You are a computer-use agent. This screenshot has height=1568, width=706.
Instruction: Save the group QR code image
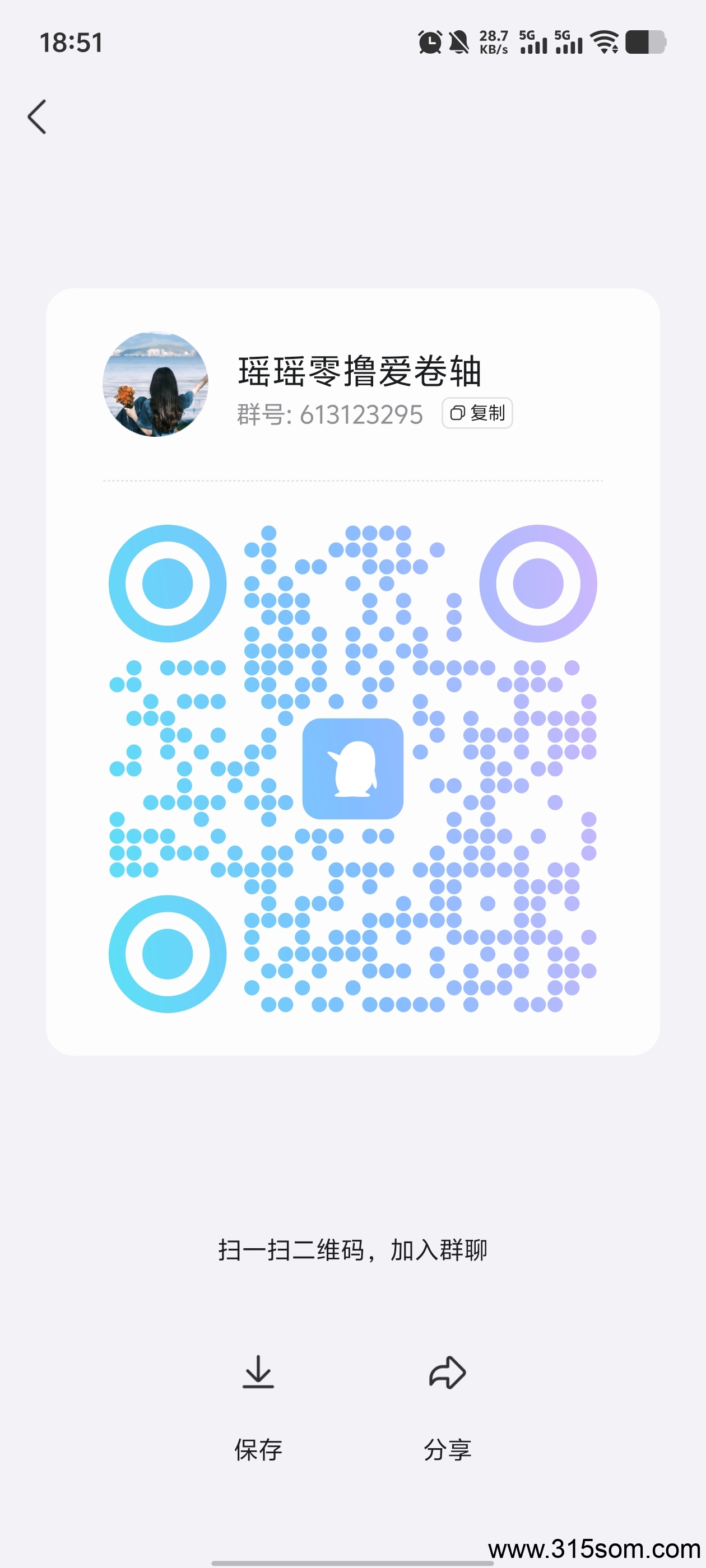click(x=258, y=1408)
